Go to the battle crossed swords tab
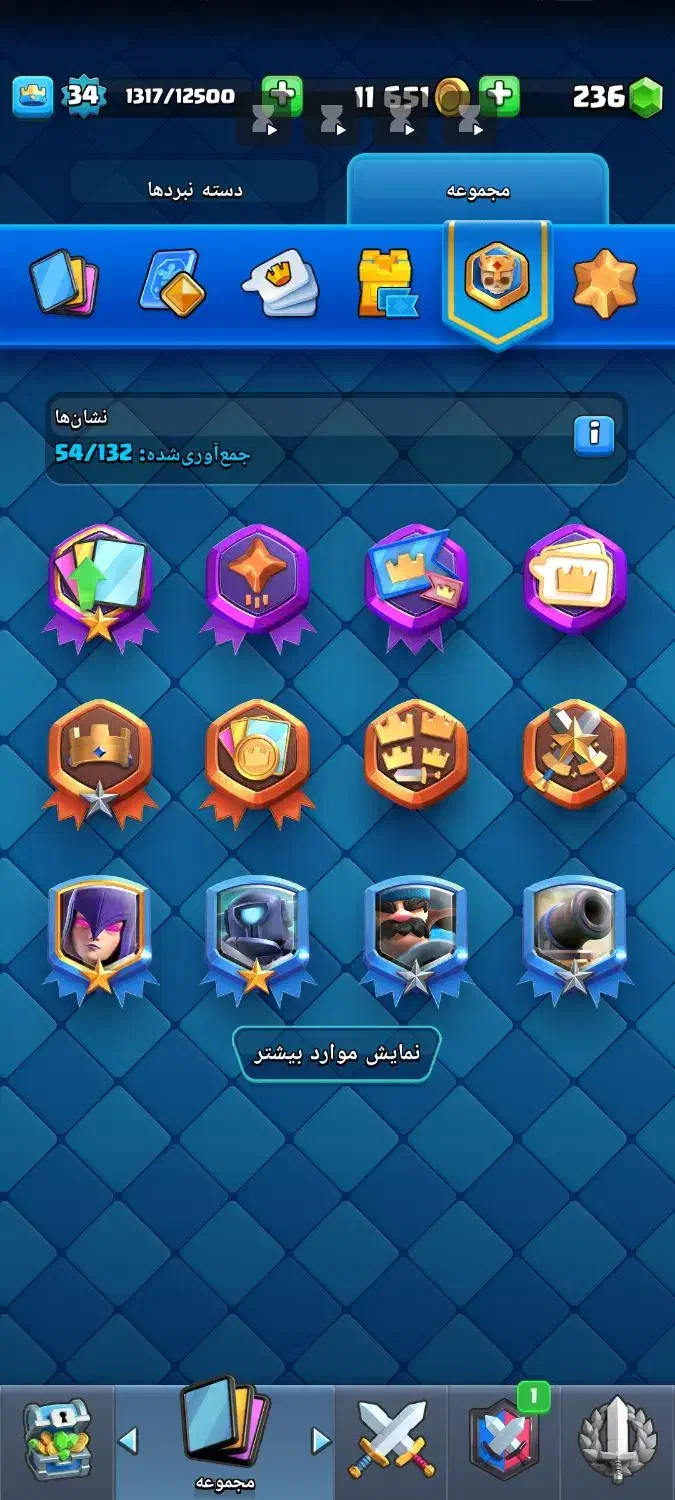 (392, 1440)
